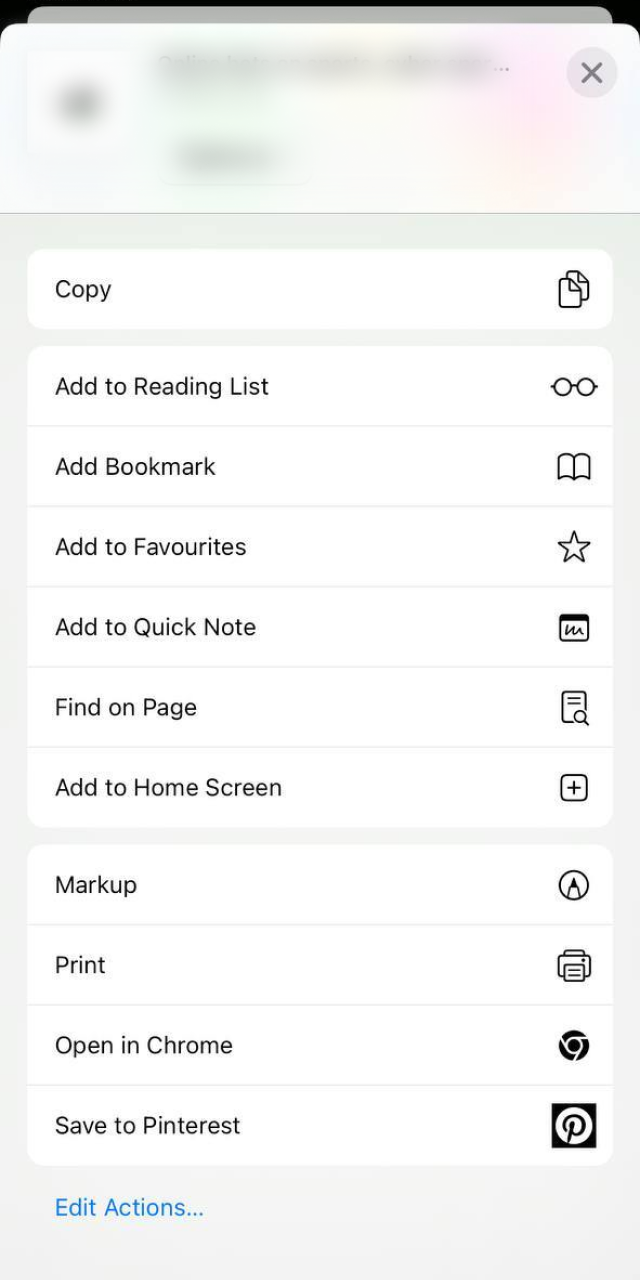Tap the Edit Actions link
The height and width of the screenshot is (1280, 640).
[129, 1207]
